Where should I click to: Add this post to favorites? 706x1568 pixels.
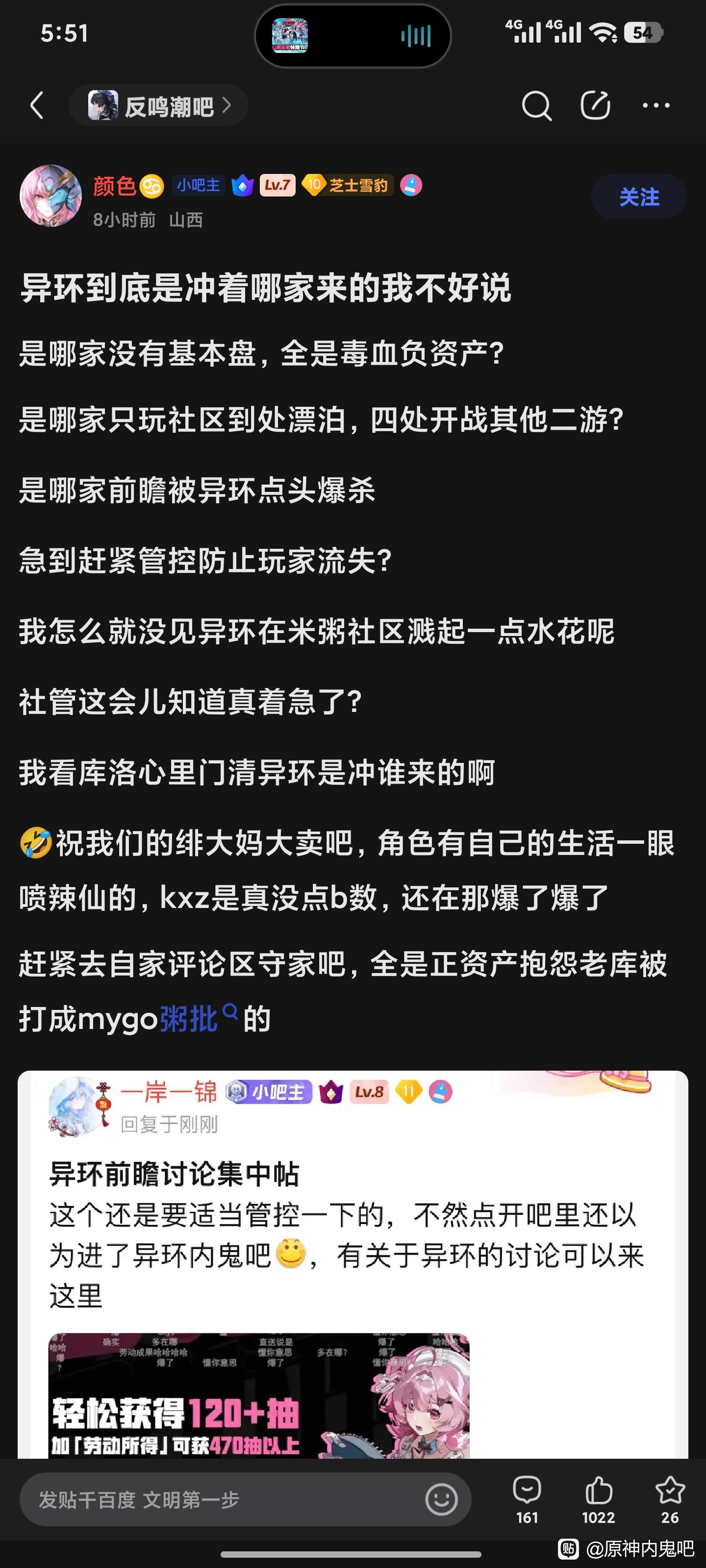coord(669,1499)
